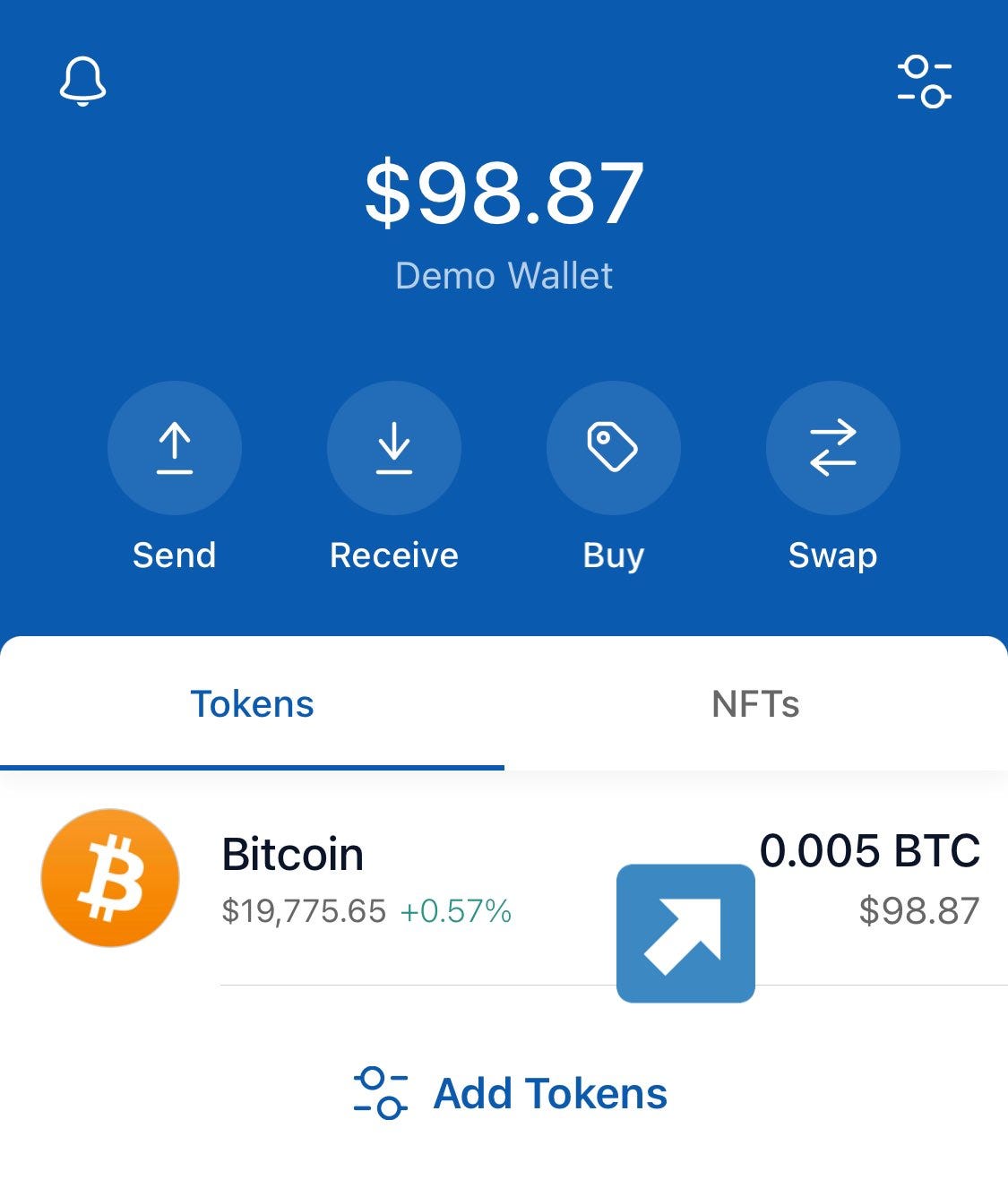Click the Send action label
Screen dimensions: 1008x1197
click(175, 555)
